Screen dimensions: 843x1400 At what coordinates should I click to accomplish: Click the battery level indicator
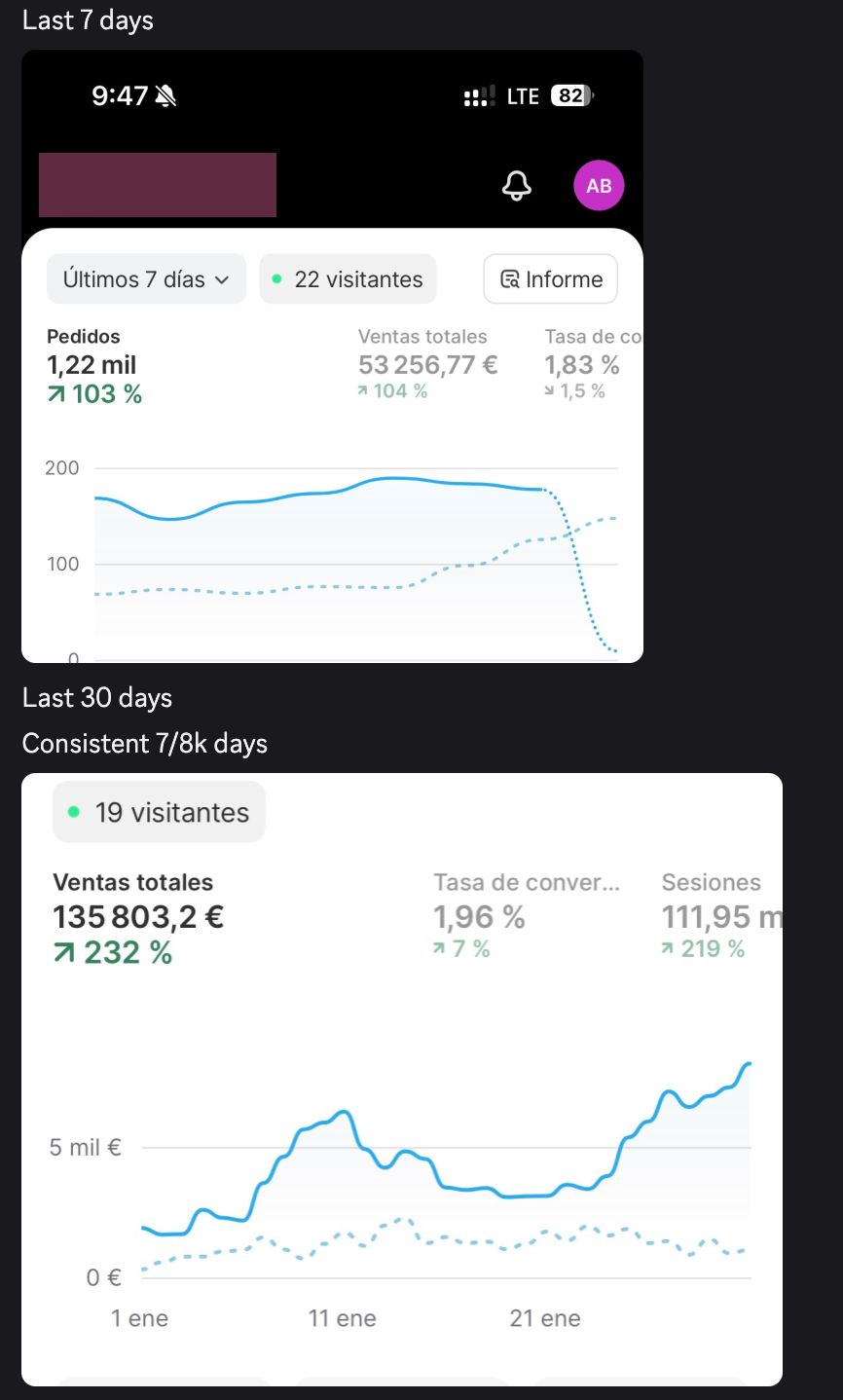(569, 95)
